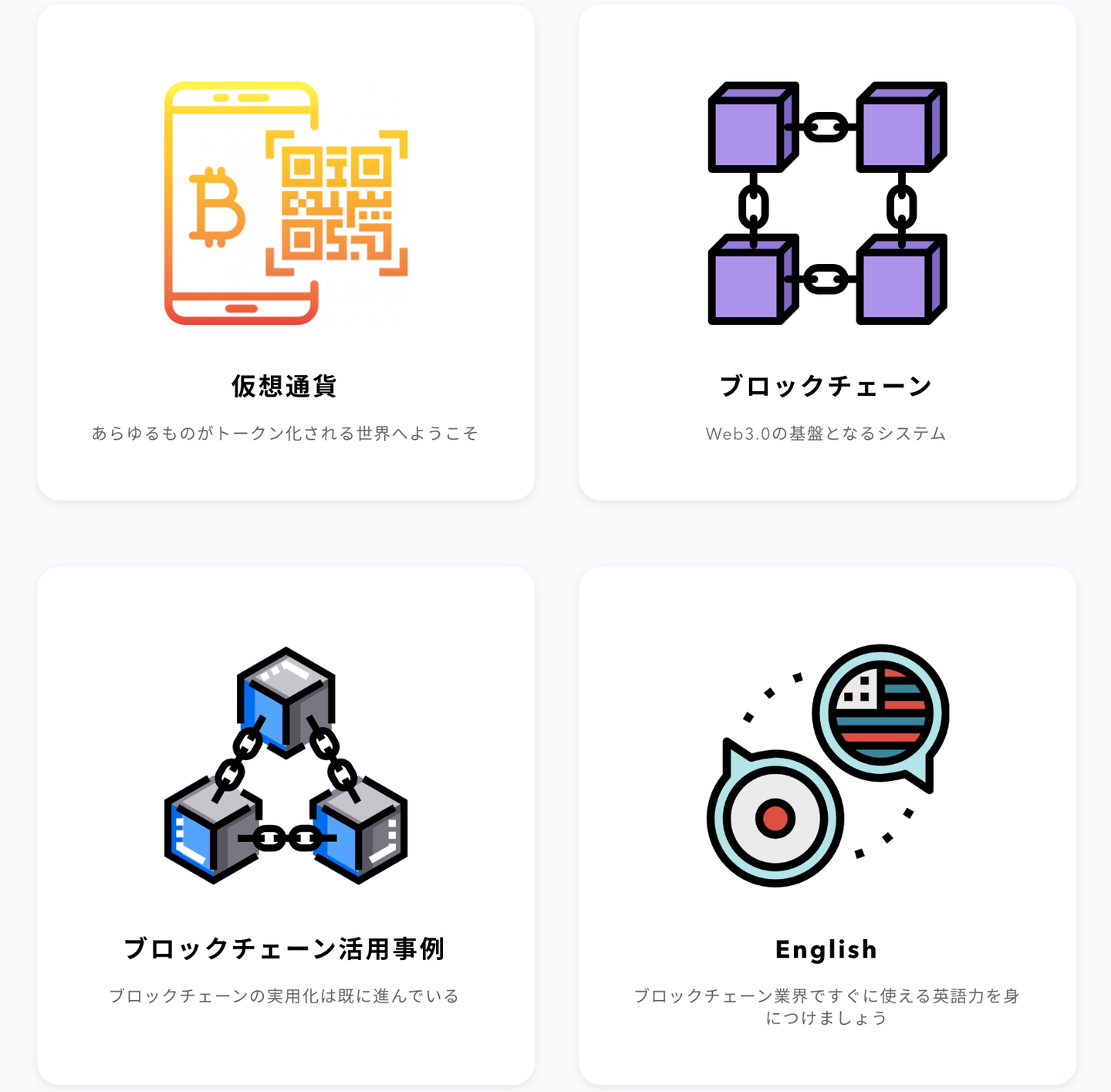Tap the ブロックチェーン活用事例 card
Screen dimensions: 1111x1092
point(285,826)
